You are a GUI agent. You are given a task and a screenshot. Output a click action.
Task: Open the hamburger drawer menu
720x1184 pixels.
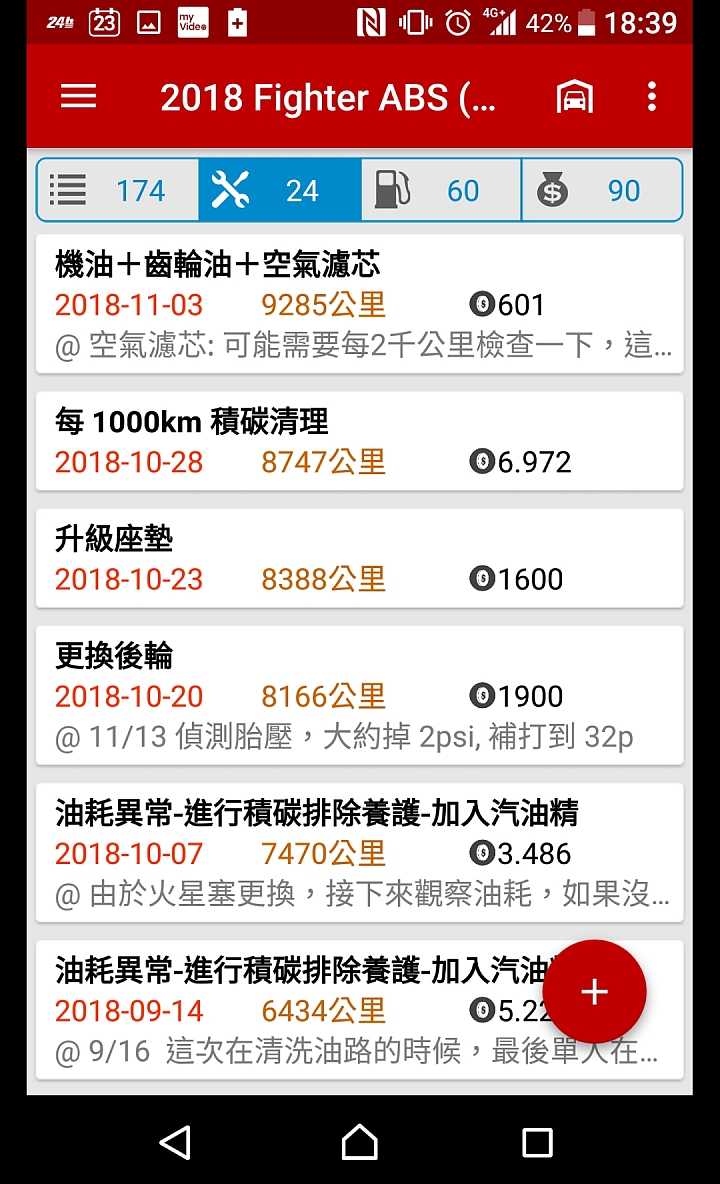[78, 97]
